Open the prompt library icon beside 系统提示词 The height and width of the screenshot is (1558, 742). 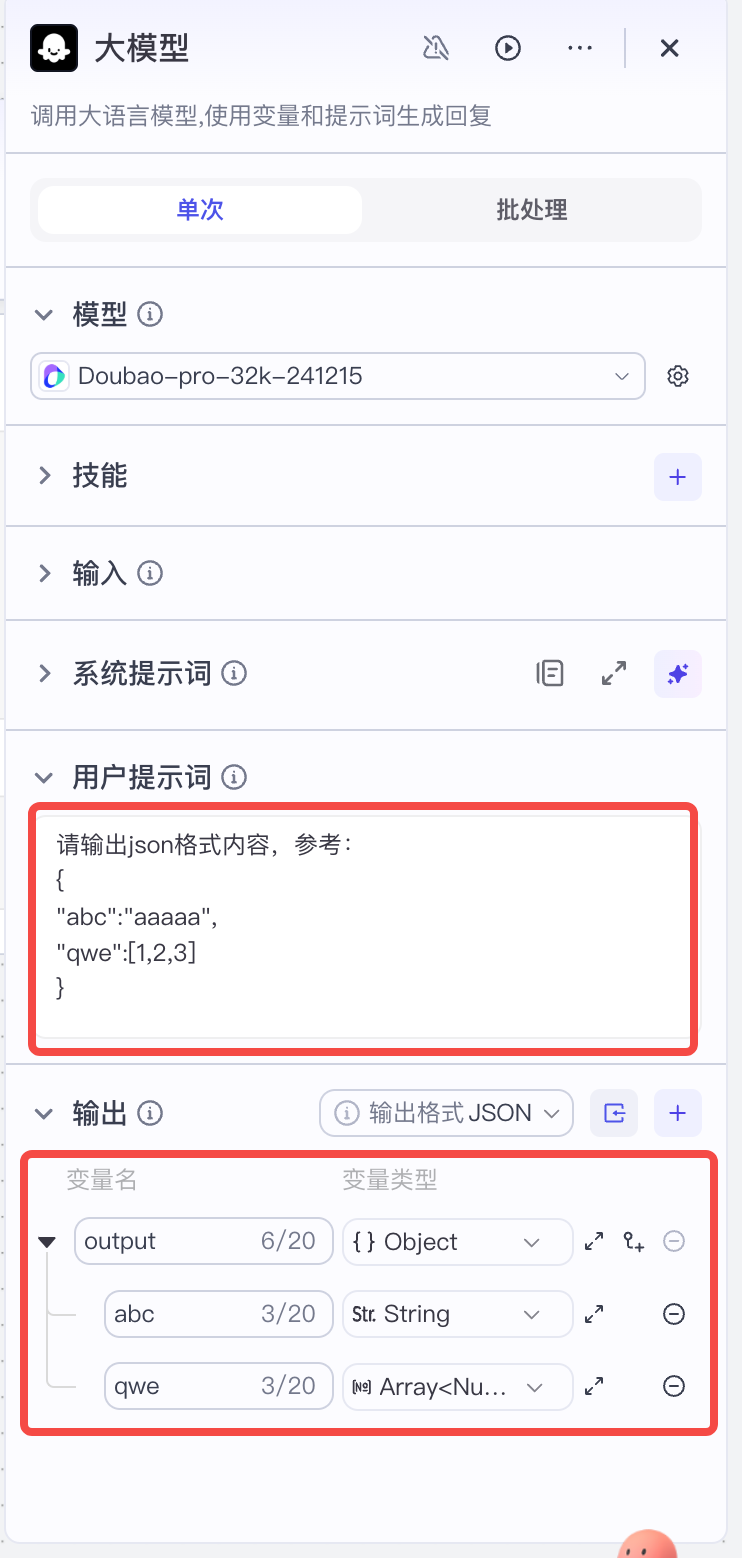coord(550,673)
